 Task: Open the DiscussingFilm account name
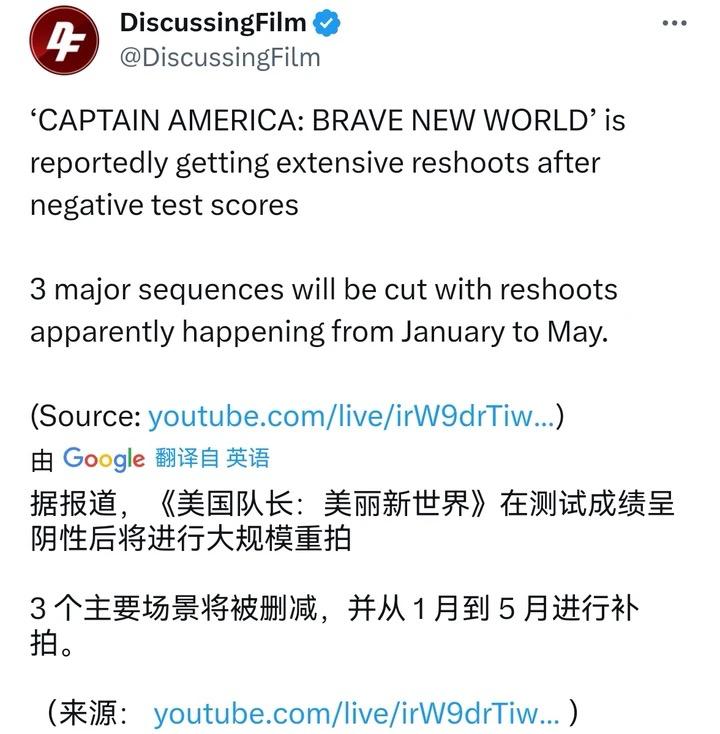(213, 21)
